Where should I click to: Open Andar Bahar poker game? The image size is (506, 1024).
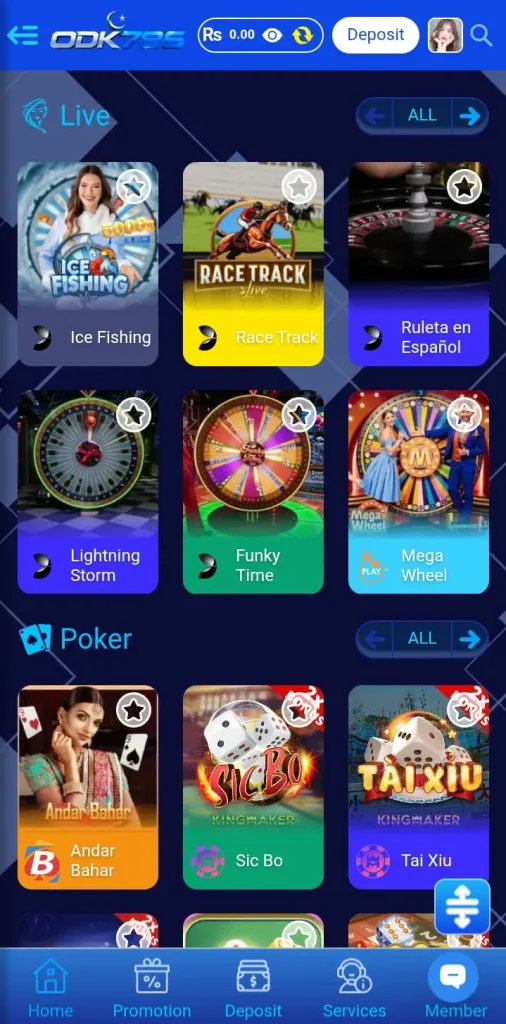87,787
